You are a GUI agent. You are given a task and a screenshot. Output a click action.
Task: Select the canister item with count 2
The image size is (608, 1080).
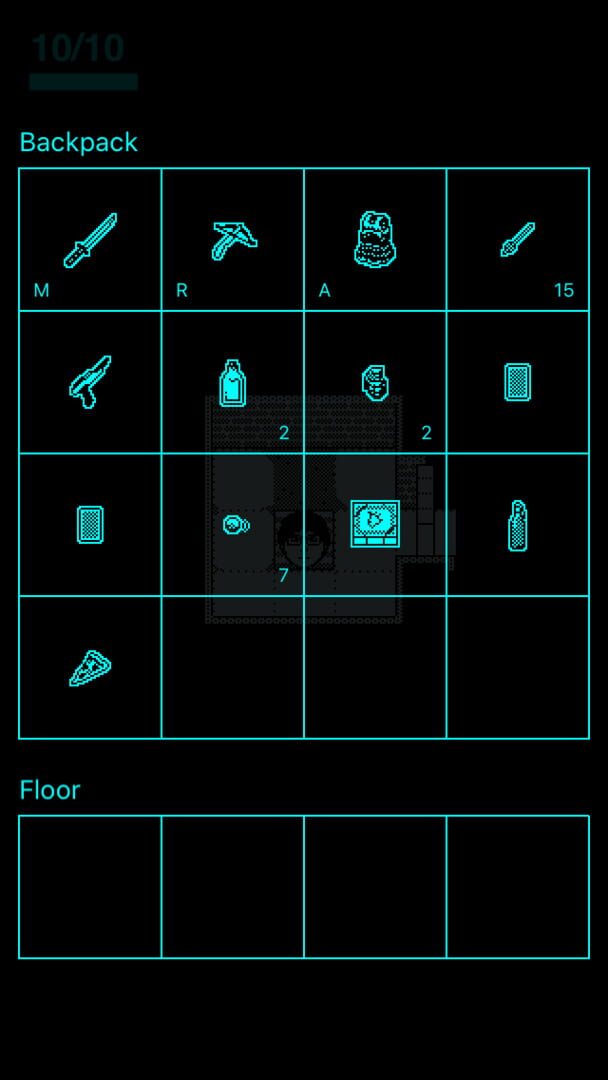[x=375, y=382]
